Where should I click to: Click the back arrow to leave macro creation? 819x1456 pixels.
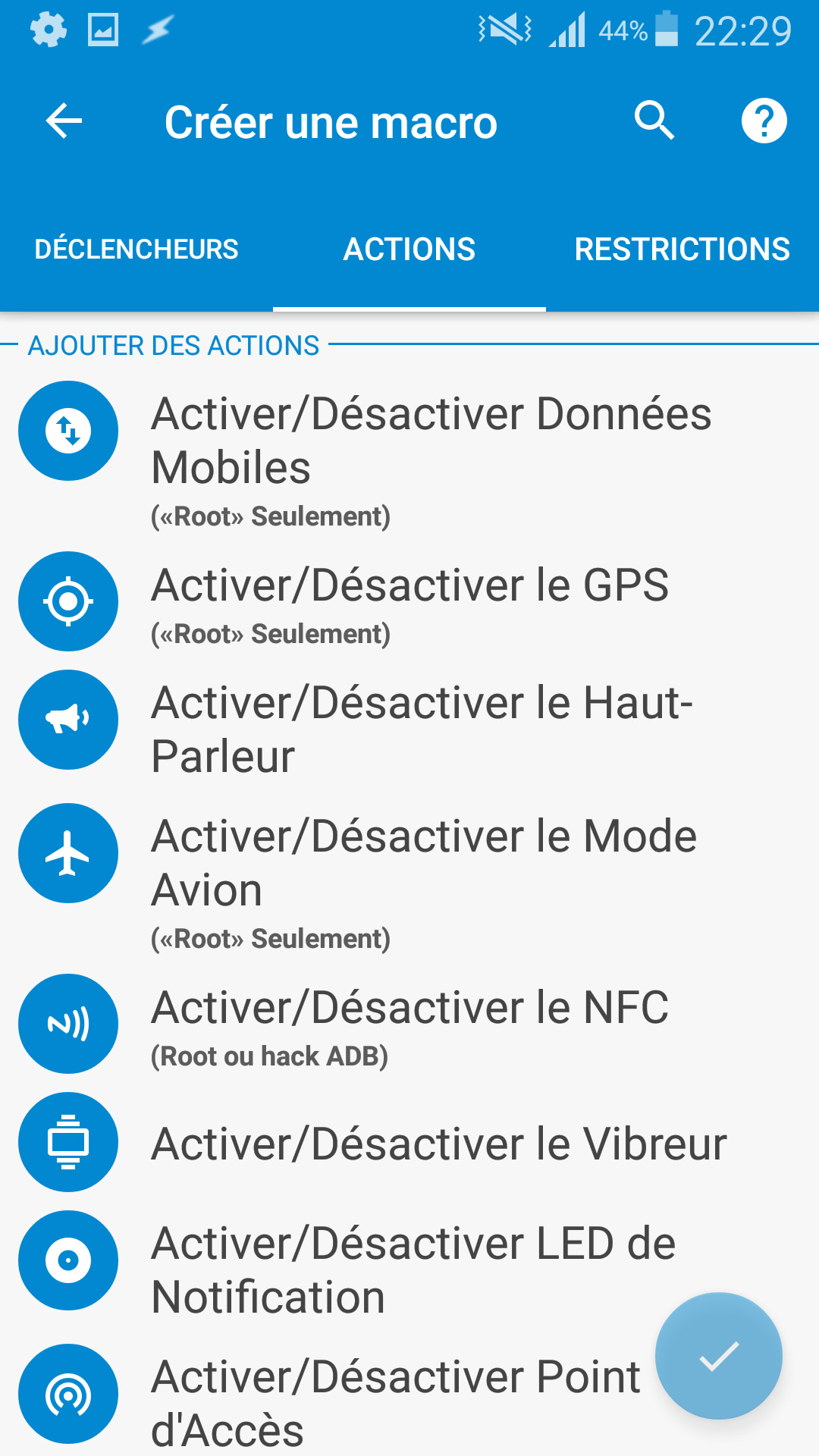[x=61, y=121]
